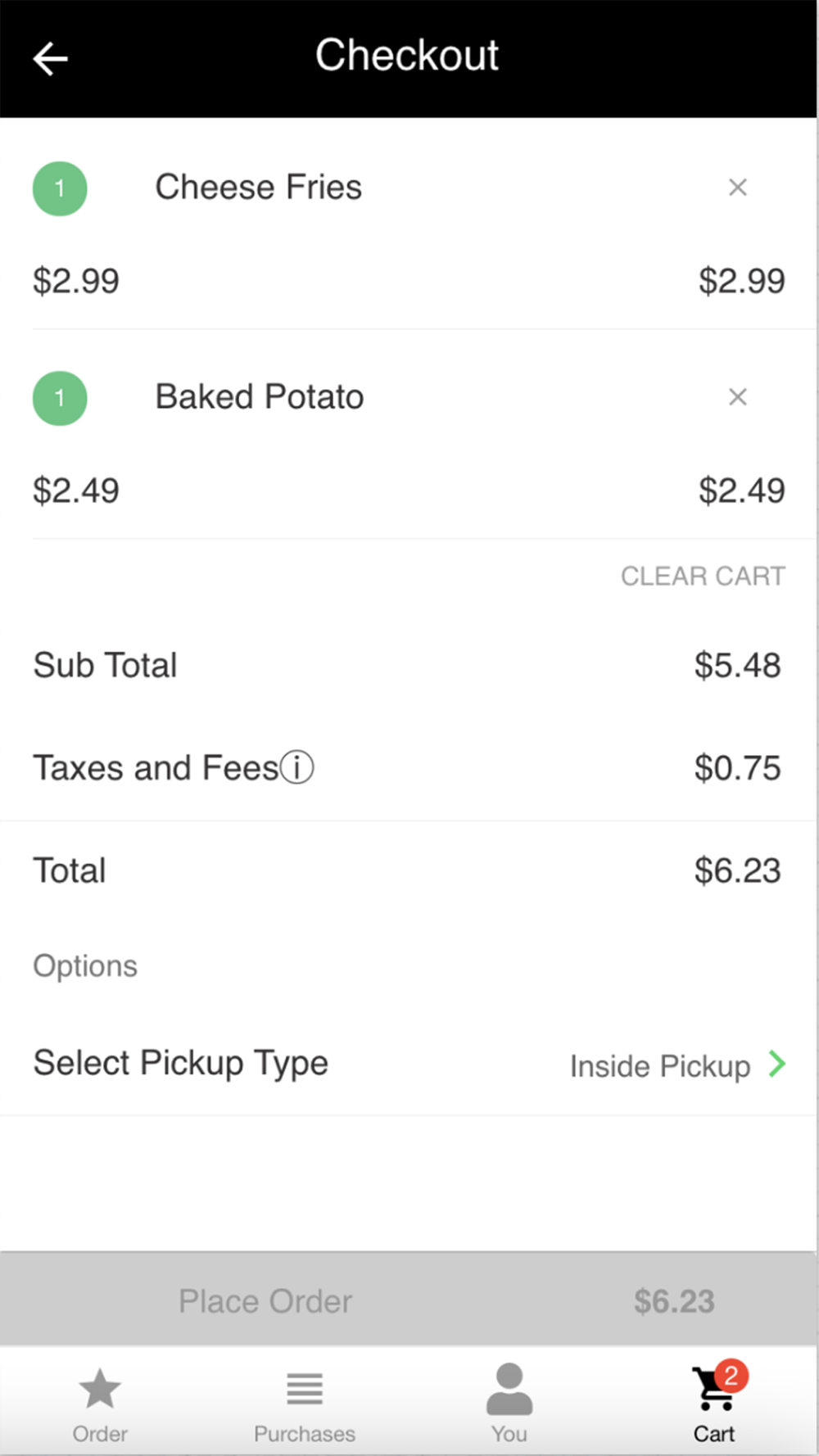Open the Cart tab

716,1404
